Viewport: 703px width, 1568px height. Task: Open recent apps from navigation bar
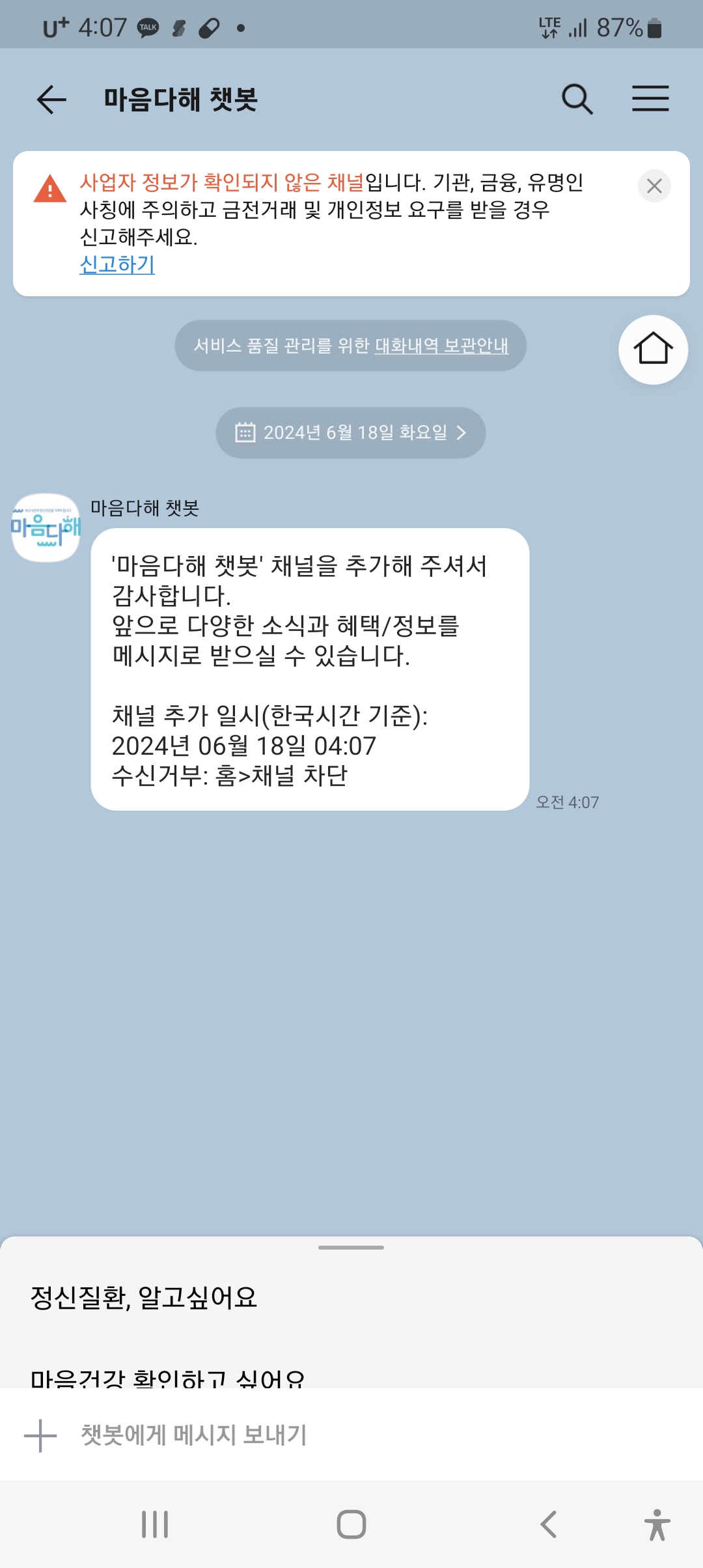(155, 1524)
